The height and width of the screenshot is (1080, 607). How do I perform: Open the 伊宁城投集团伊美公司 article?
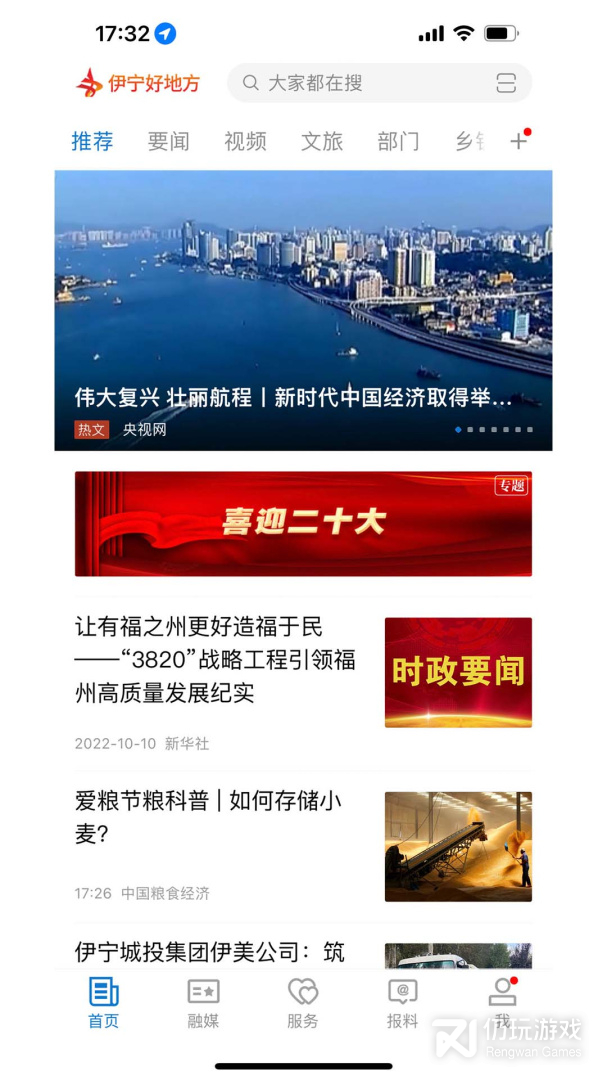pos(210,952)
